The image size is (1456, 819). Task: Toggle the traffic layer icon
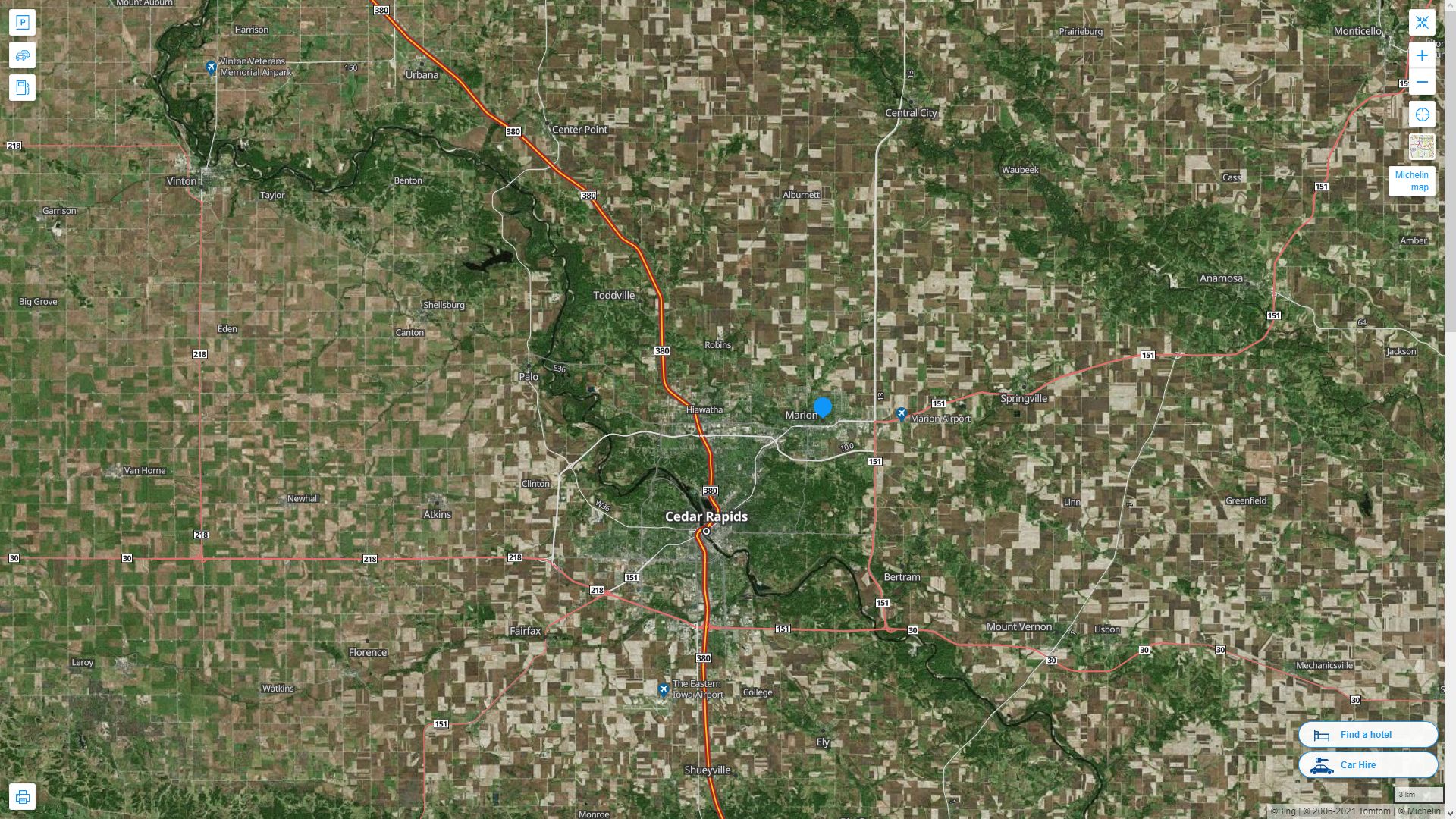22,55
